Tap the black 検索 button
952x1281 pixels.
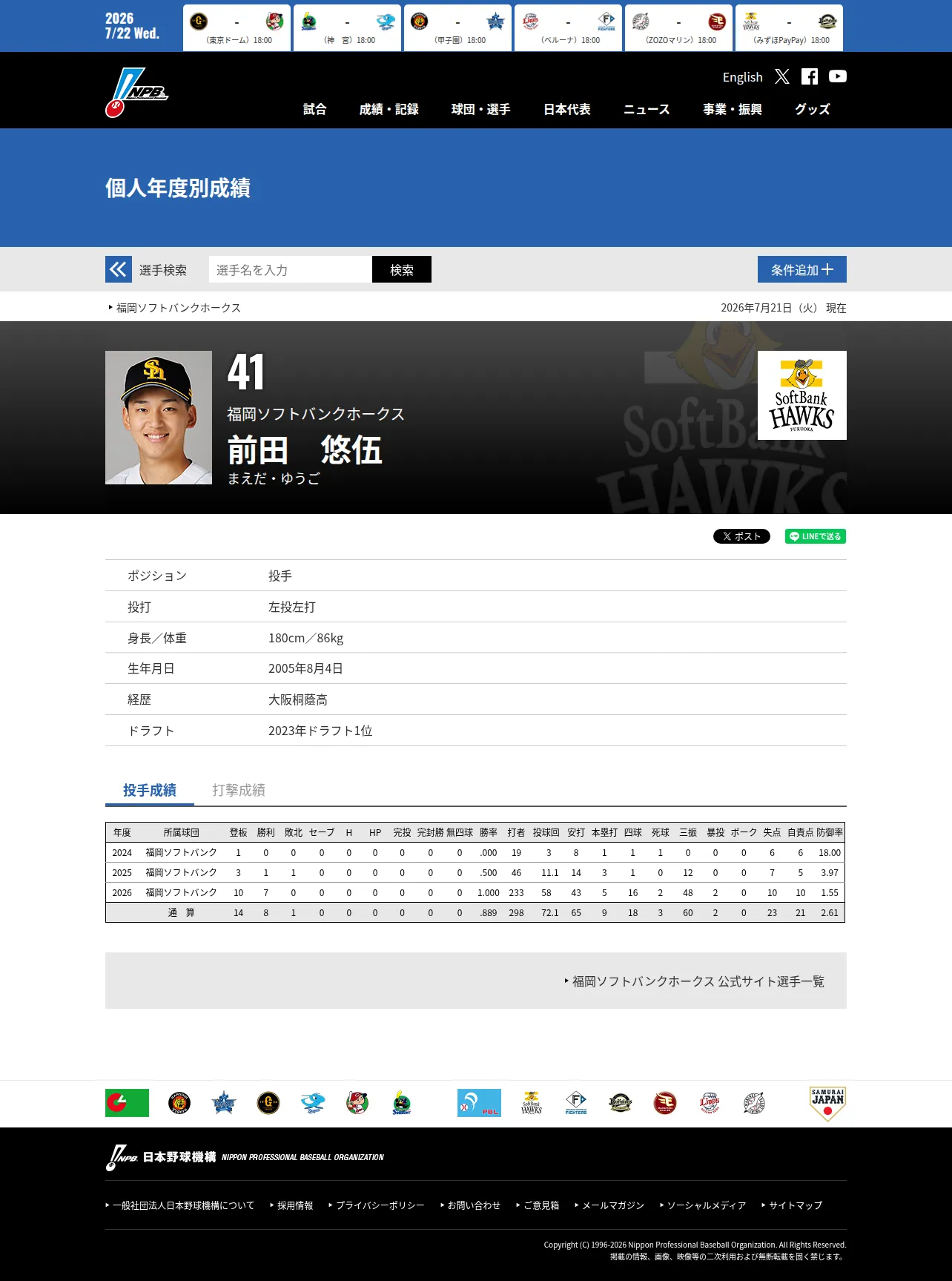(402, 269)
